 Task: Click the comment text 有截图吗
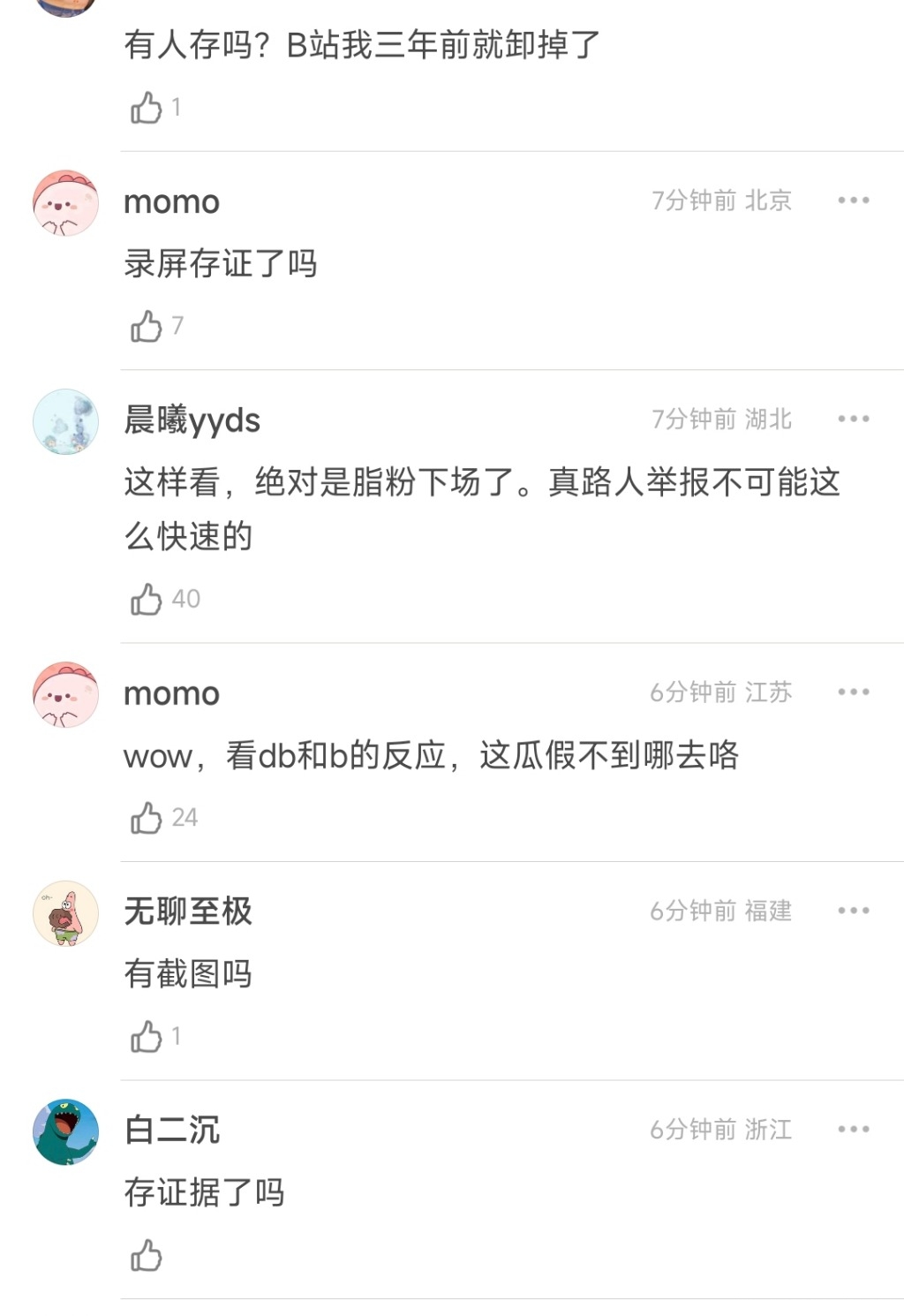[187, 973]
